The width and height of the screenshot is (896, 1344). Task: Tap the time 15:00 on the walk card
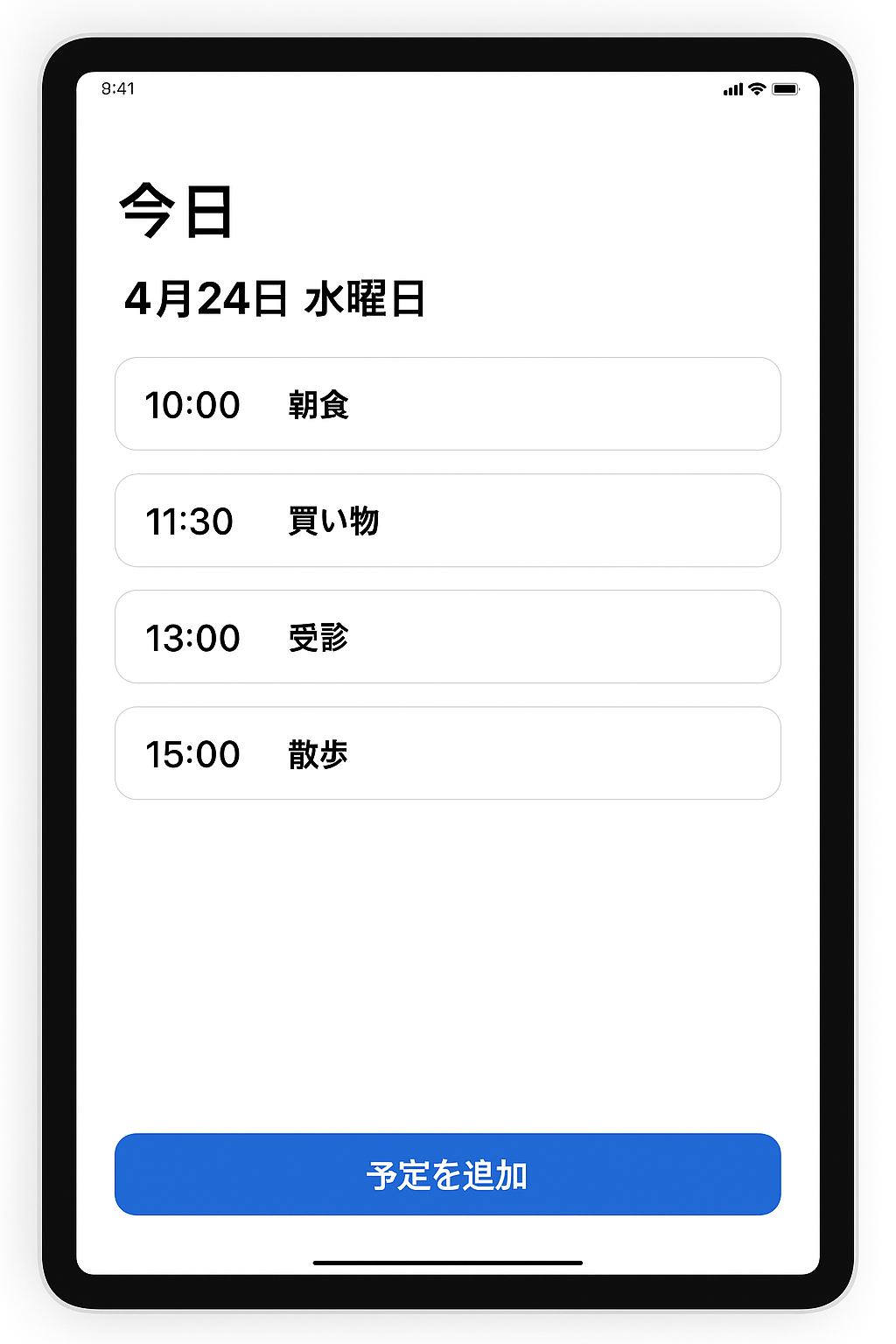(x=193, y=753)
